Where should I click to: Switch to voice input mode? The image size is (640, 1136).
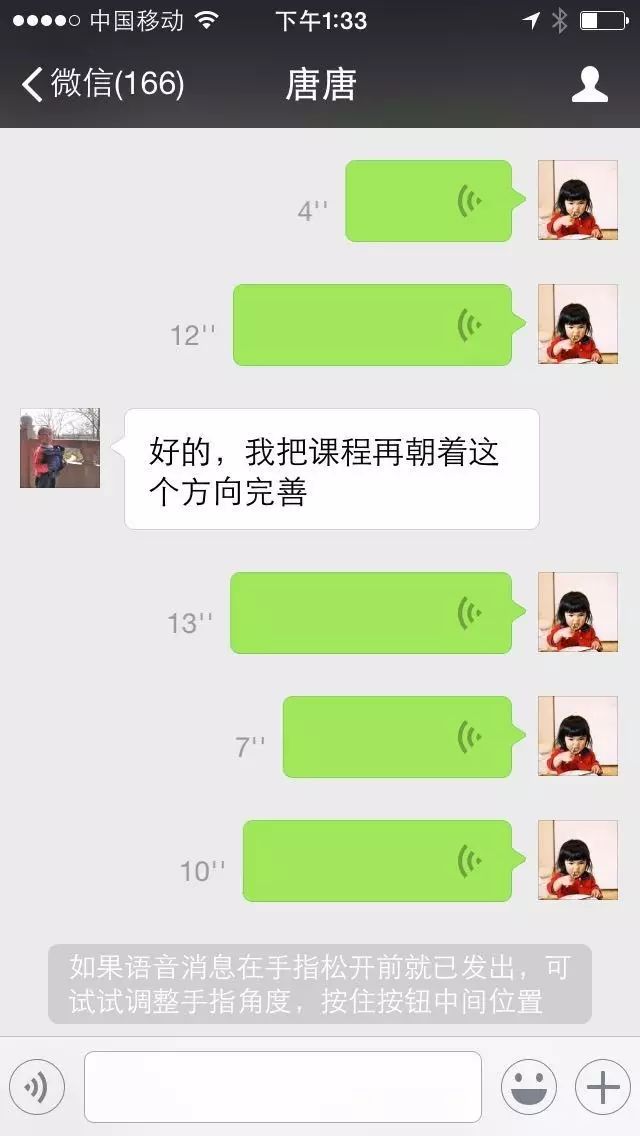(37, 1086)
